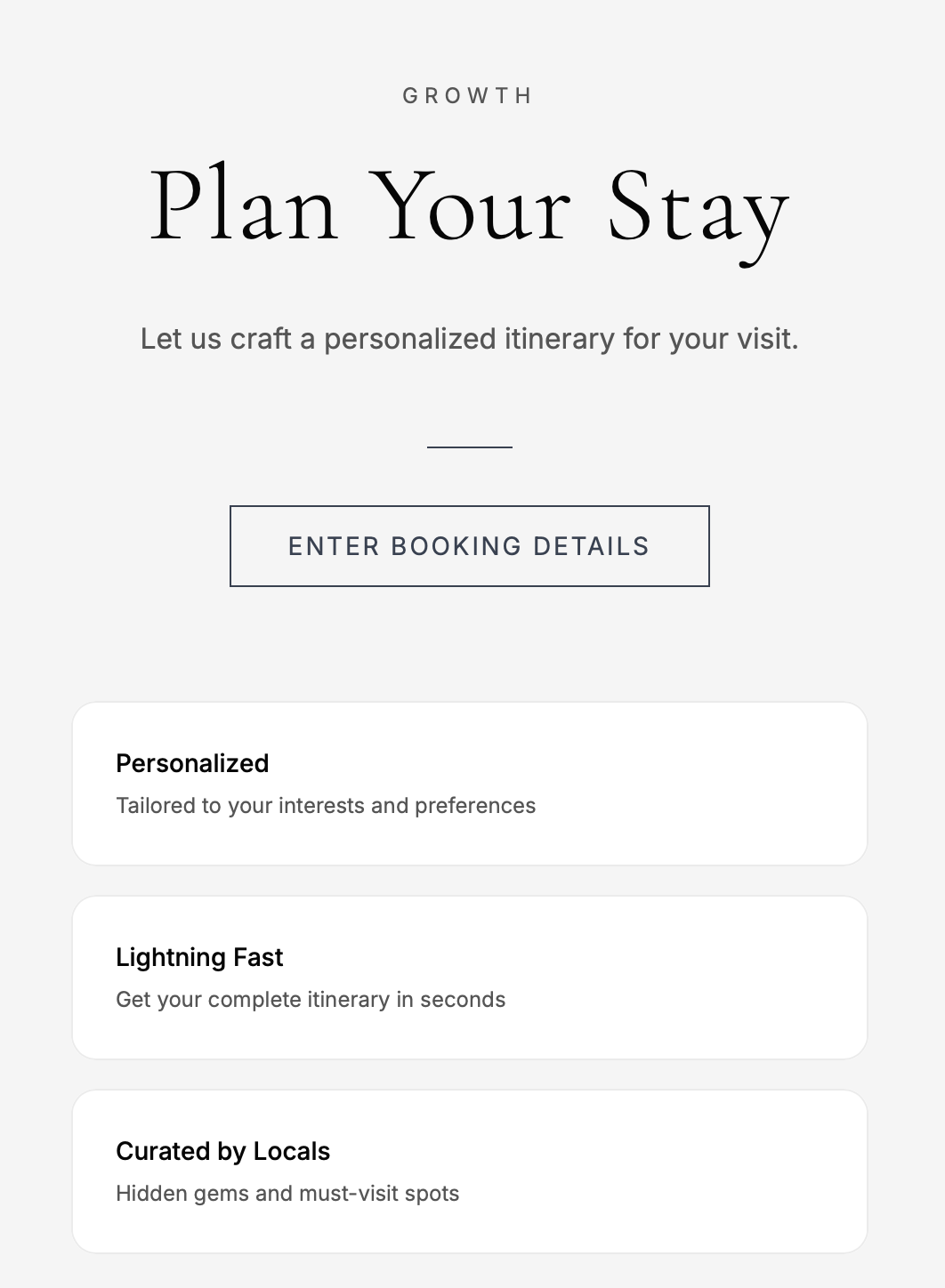This screenshot has height=1288, width=945.
Task: Click the GROWTH label at the top
Action: [467, 95]
